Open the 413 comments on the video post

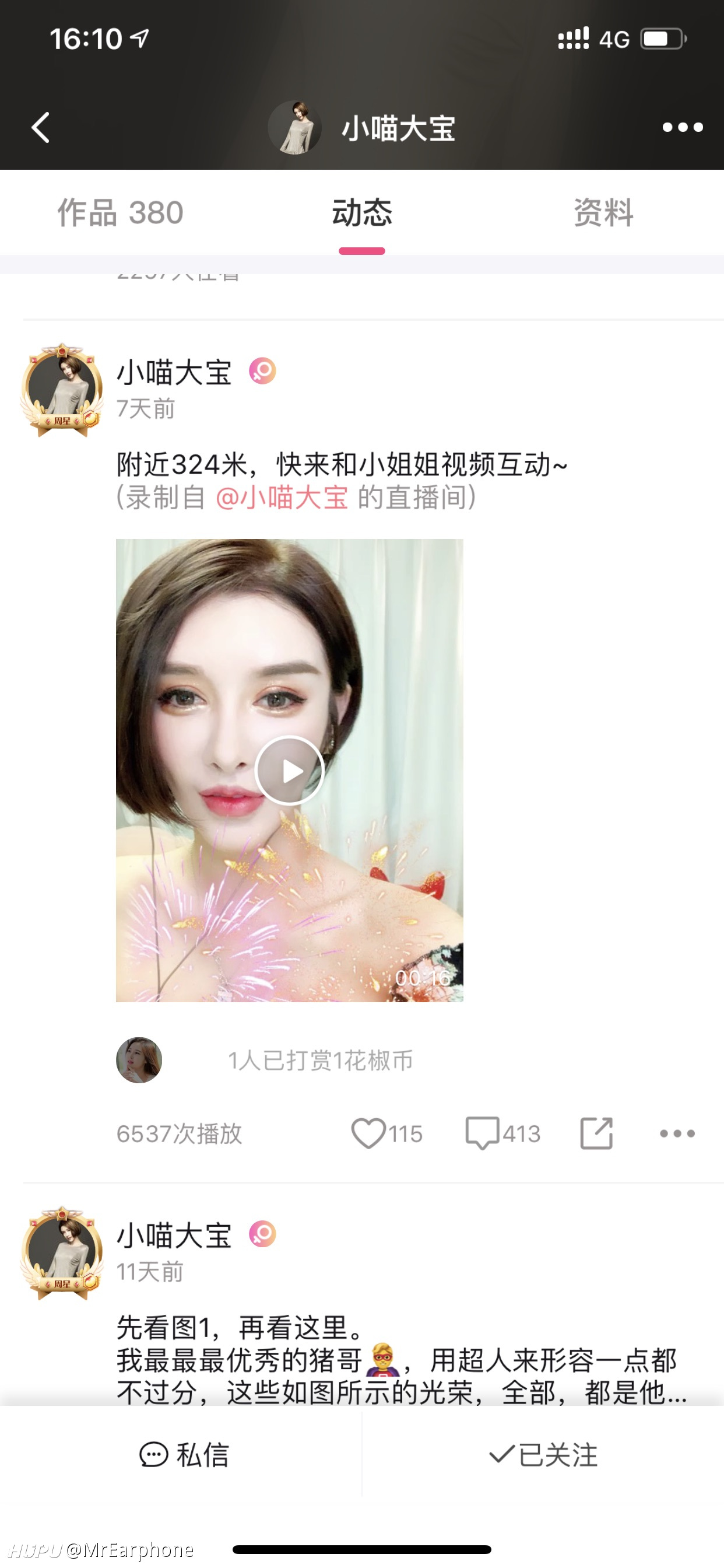tap(502, 1133)
